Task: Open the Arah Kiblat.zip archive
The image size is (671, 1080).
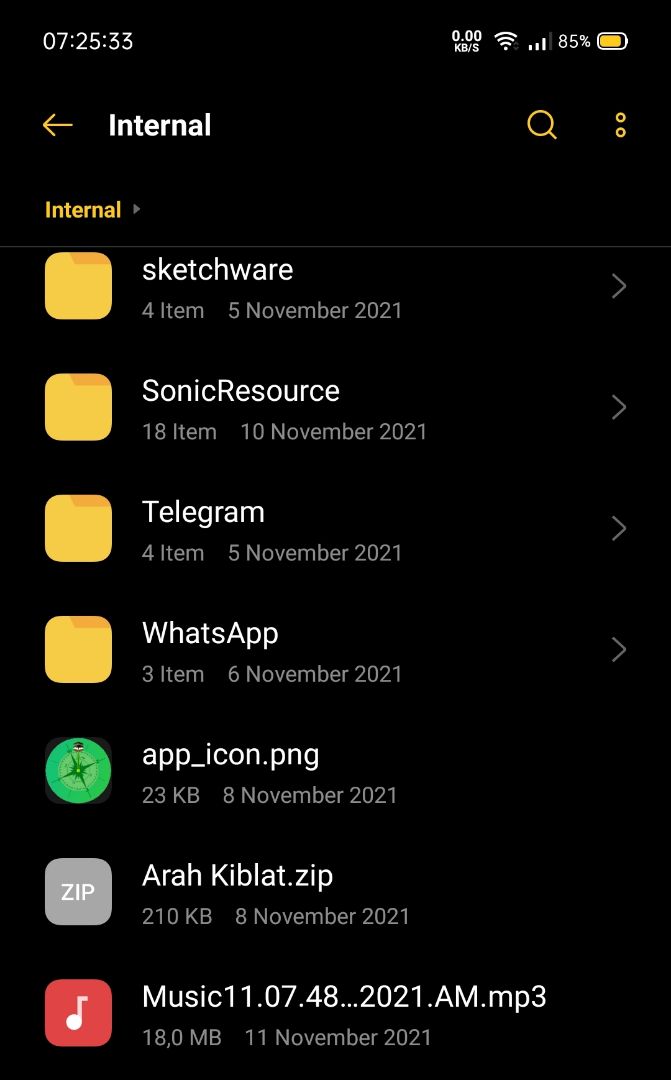Action: (x=335, y=893)
